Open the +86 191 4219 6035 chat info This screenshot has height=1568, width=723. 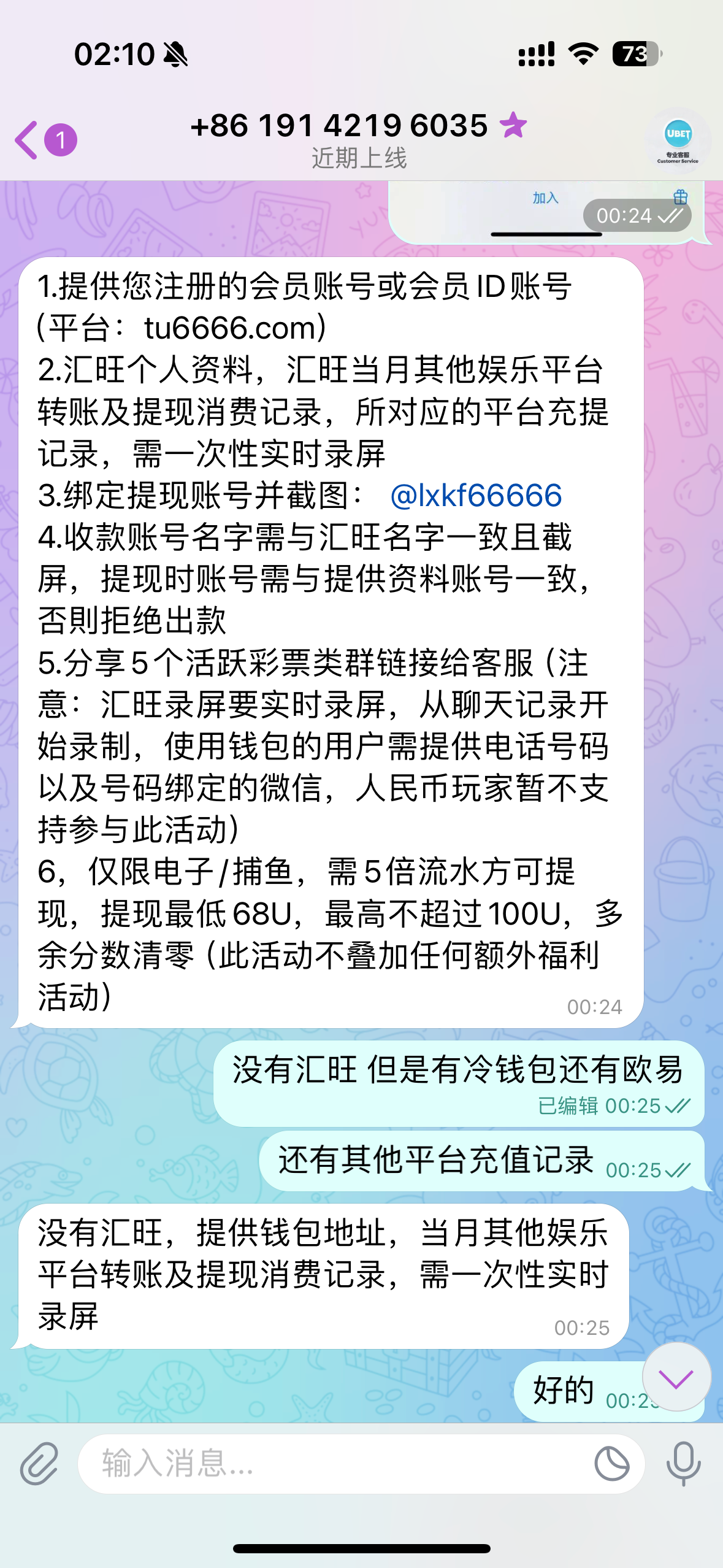click(x=358, y=139)
